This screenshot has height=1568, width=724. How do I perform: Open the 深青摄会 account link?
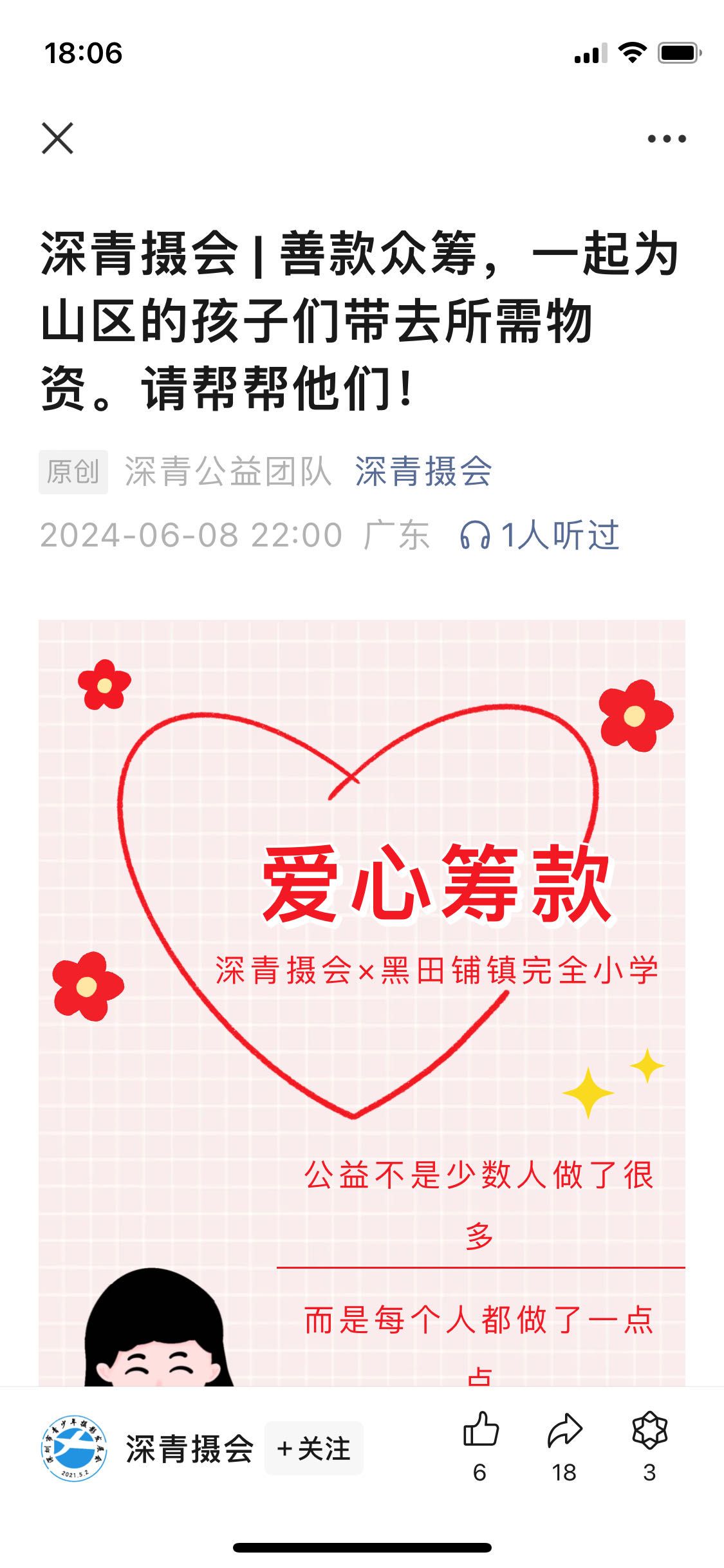click(423, 471)
